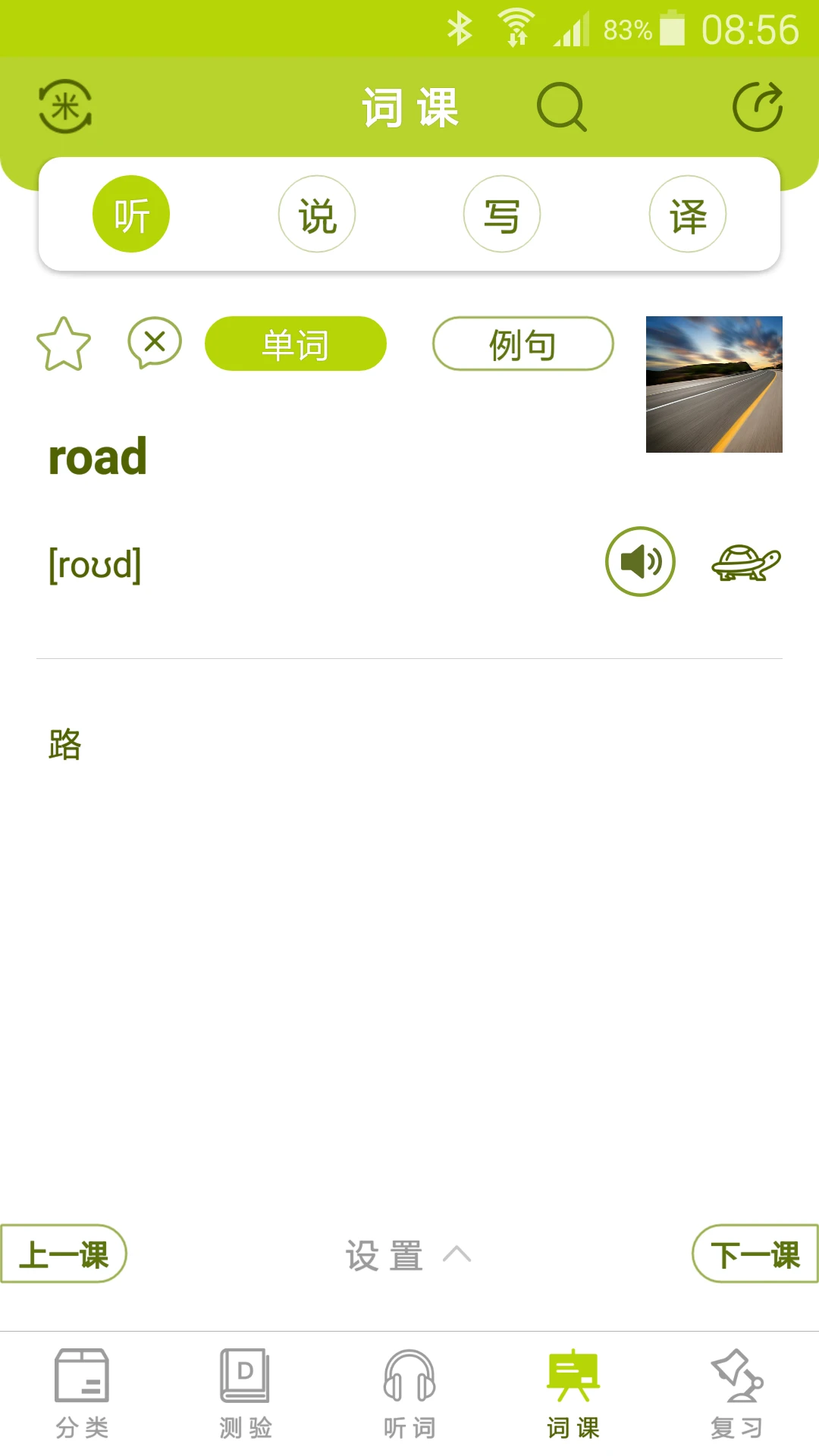Select the 听 mode toggle
The height and width of the screenshot is (1456, 819).
[130, 213]
